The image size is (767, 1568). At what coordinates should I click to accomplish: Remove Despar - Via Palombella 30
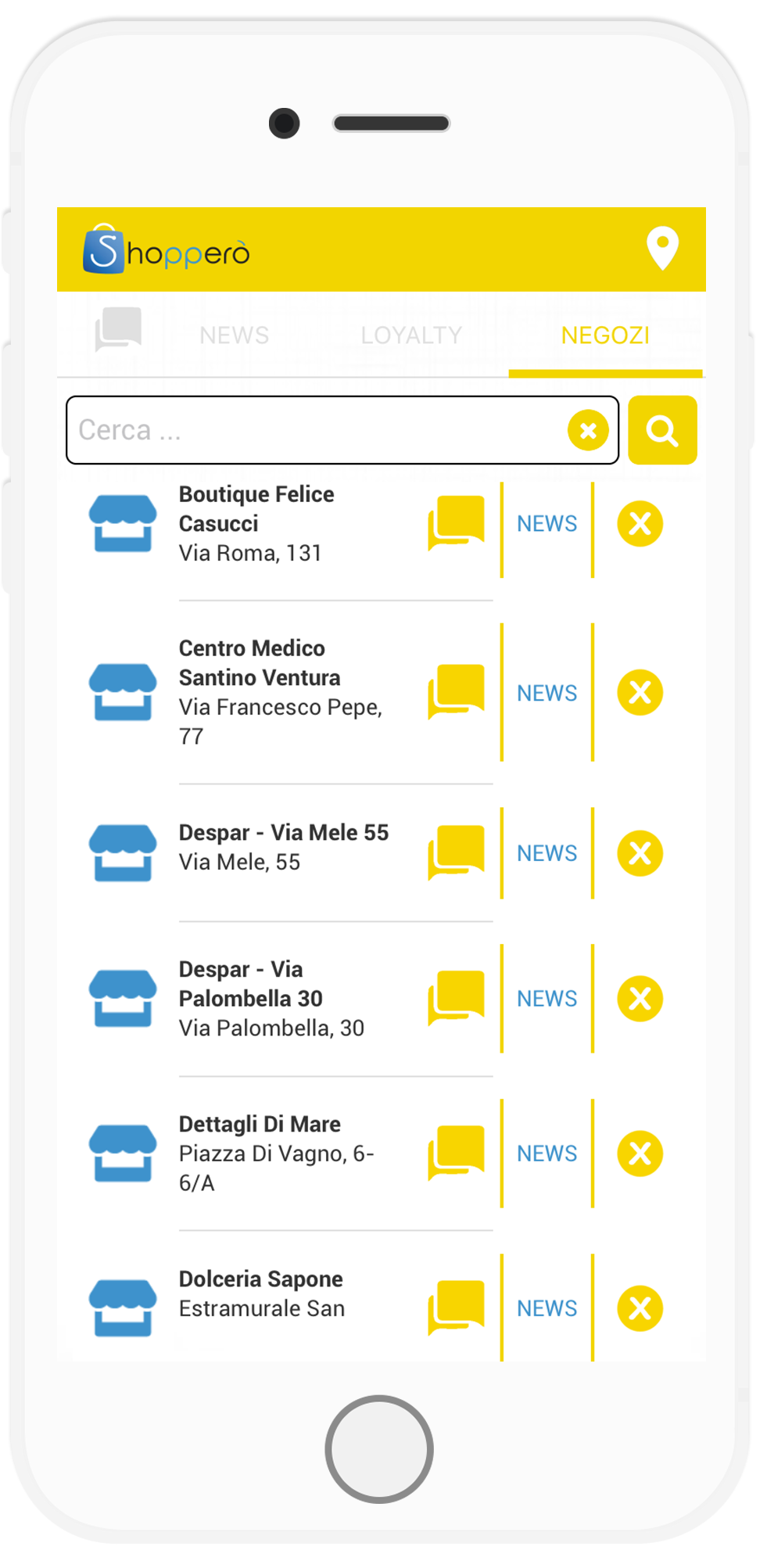pyautogui.click(x=640, y=999)
